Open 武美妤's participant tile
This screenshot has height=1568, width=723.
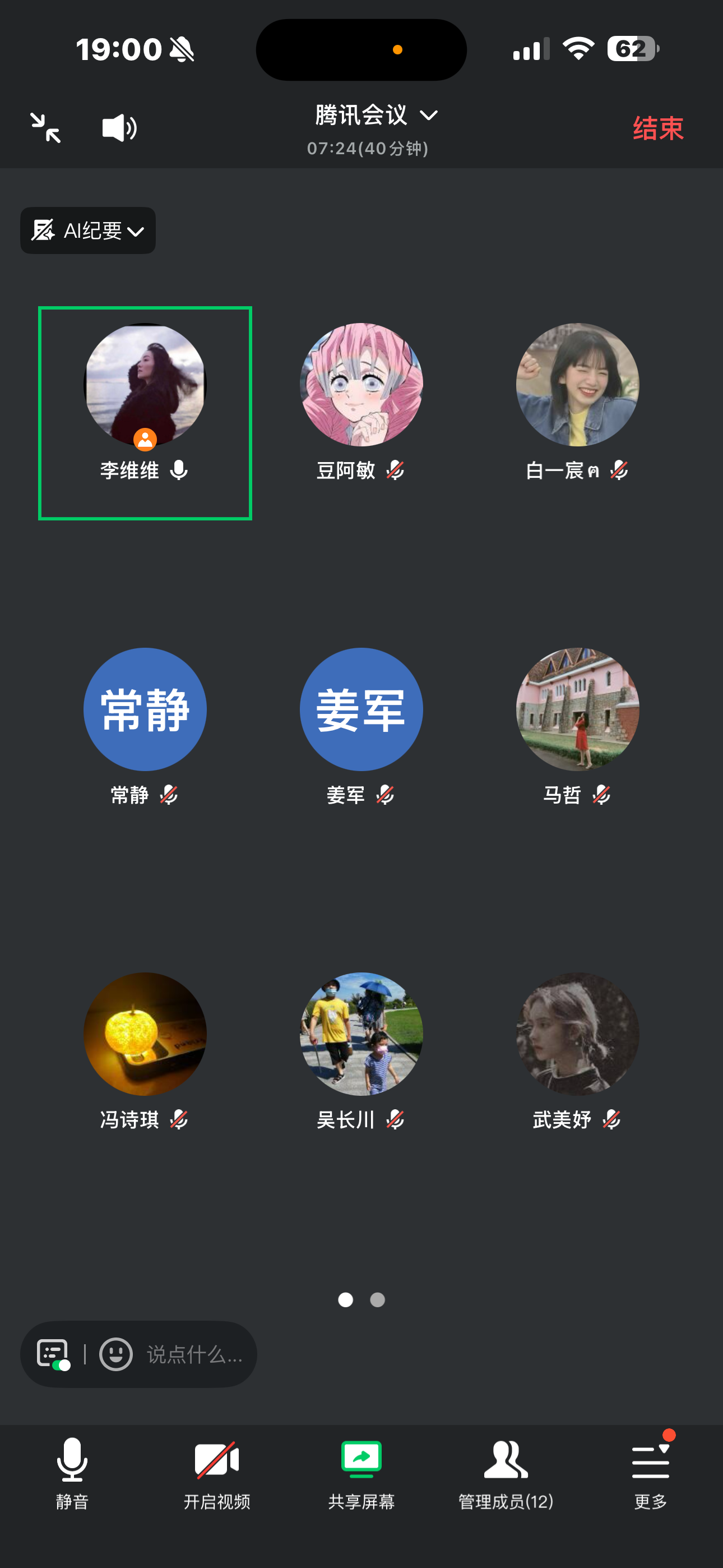click(x=577, y=1050)
